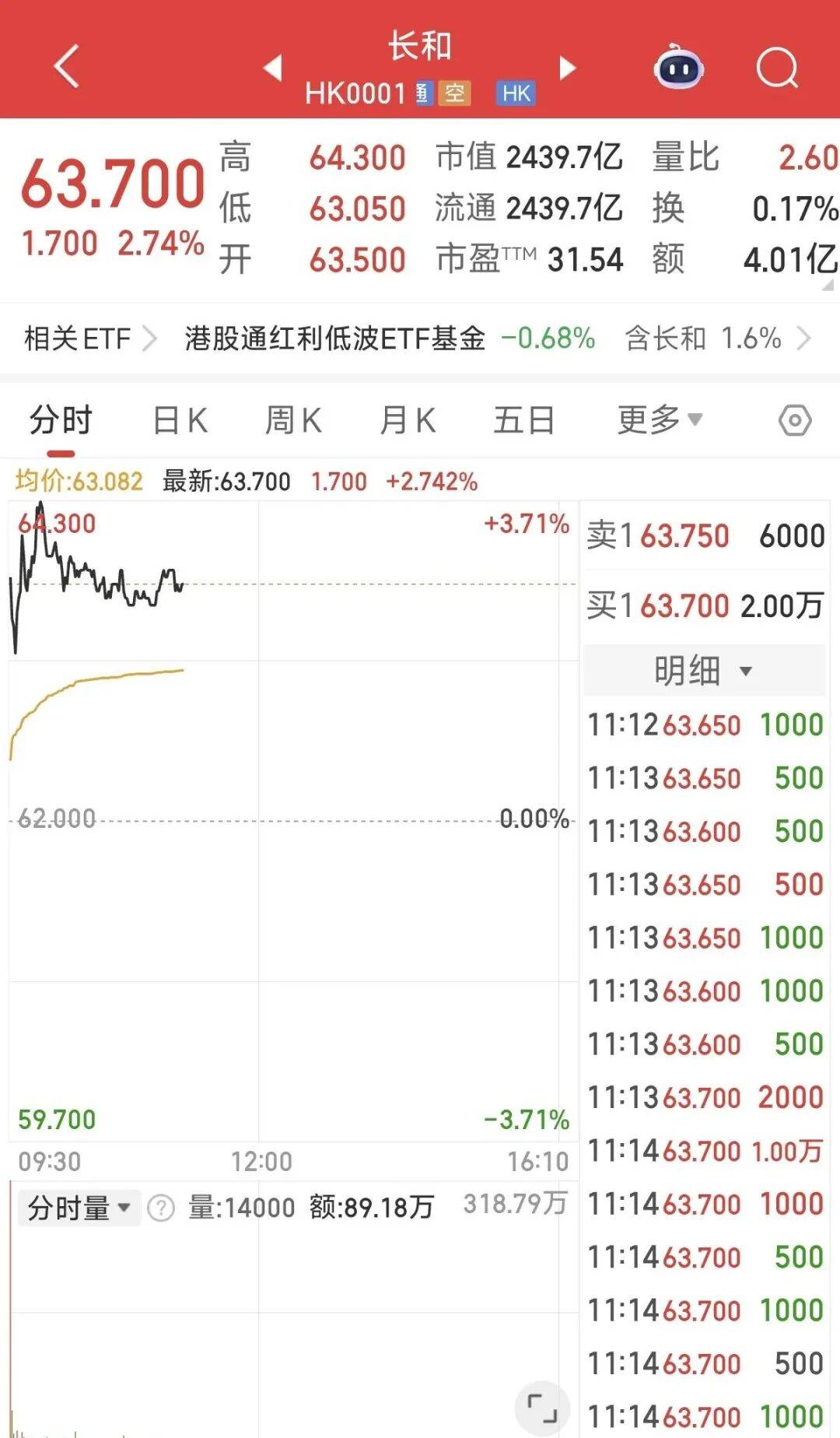Image resolution: width=840 pixels, height=1438 pixels.
Task: Open the search magnifier
Action: tap(777, 68)
